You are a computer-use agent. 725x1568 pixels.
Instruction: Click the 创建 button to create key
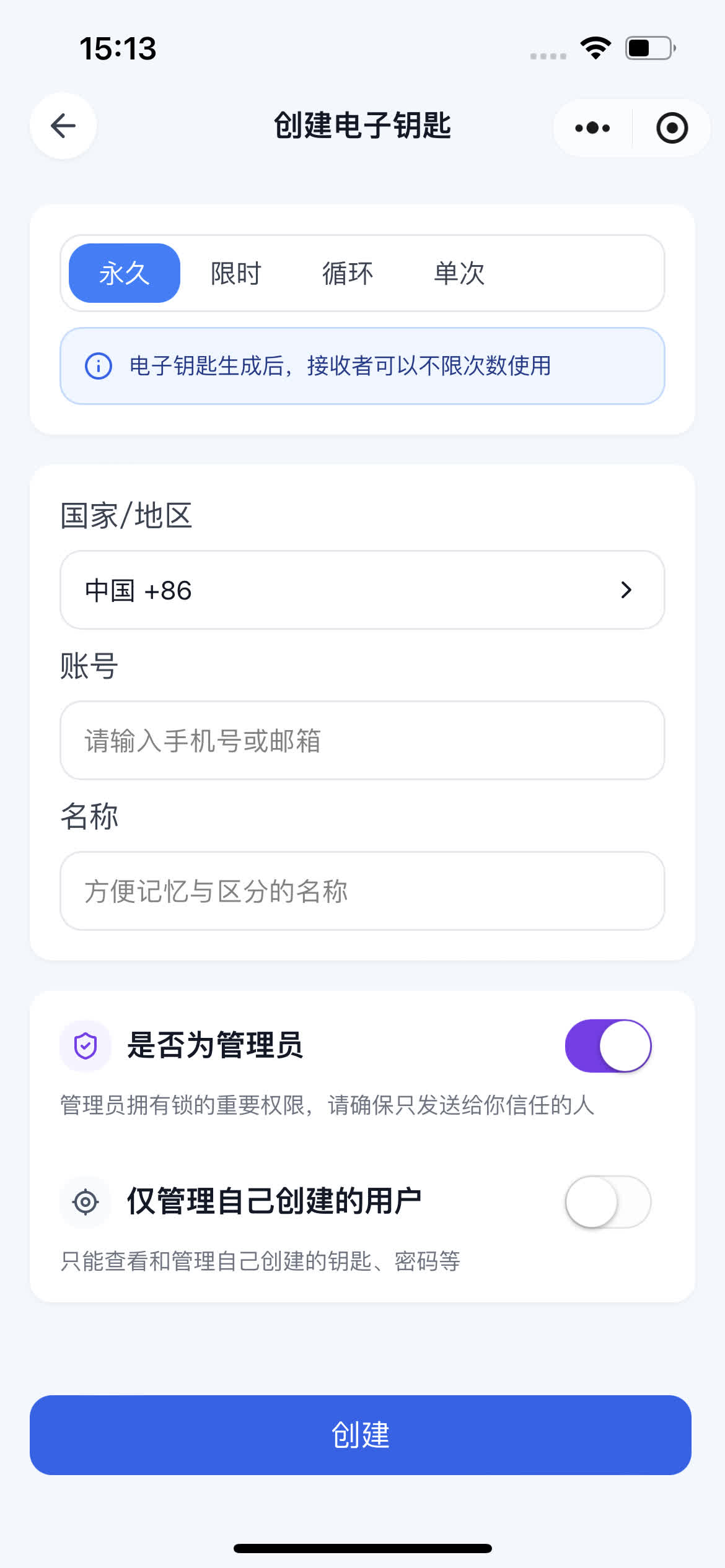pos(362,1435)
